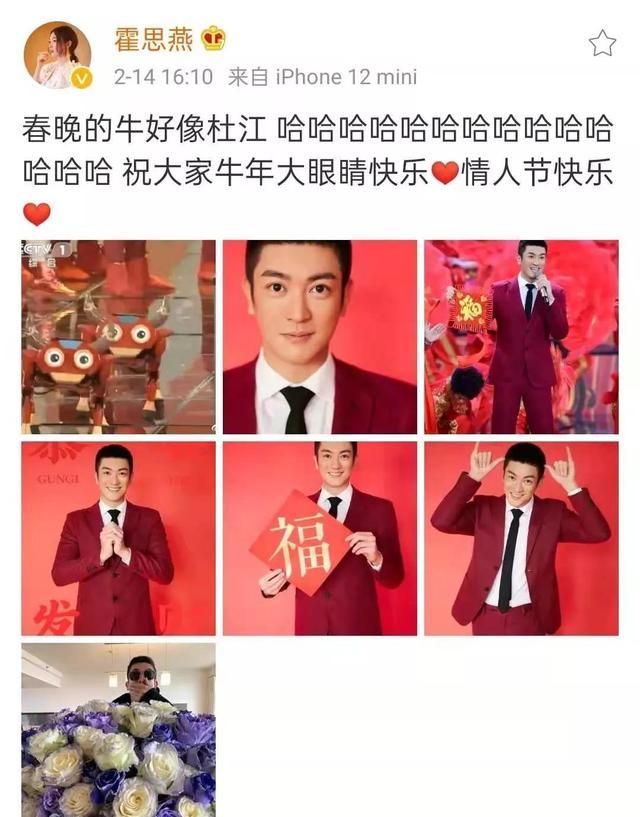Favorite this post with the star icon
Viewport: 640px width, 817px height.
[x=601, y=43]
